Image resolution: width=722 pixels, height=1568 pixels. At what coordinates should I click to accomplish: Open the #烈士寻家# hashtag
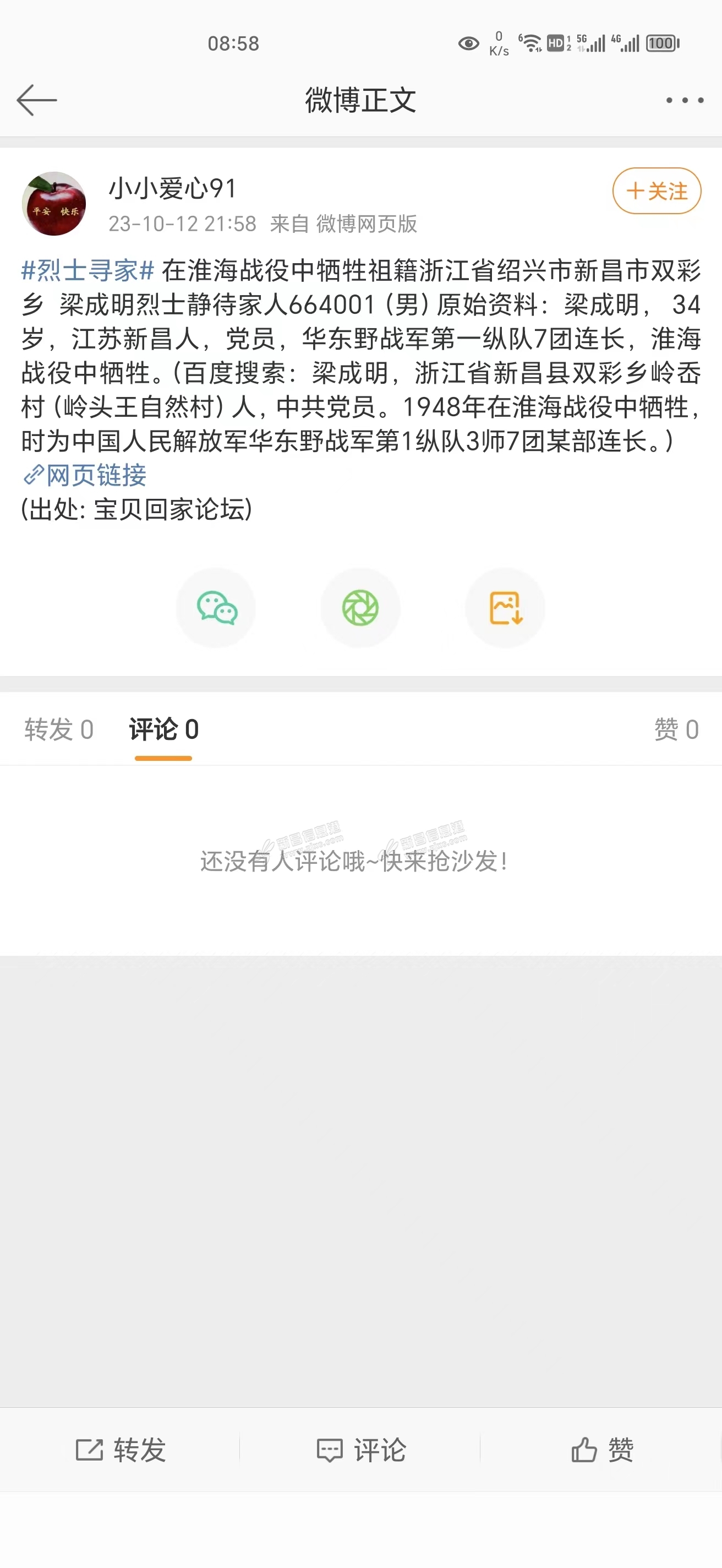87,270
